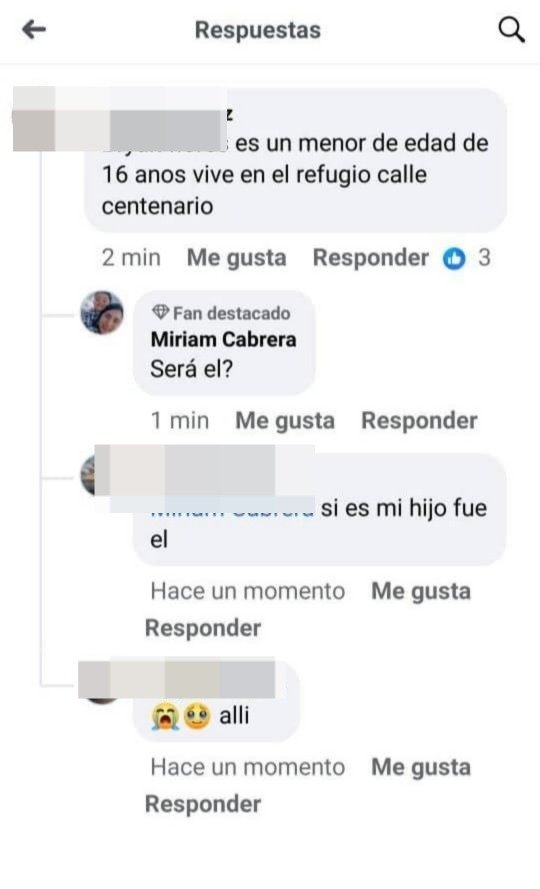Reply to the "si es mi hijo fue el" comment
The height and width of the screenshot is (889, 540).
click(x=203, y=628)
